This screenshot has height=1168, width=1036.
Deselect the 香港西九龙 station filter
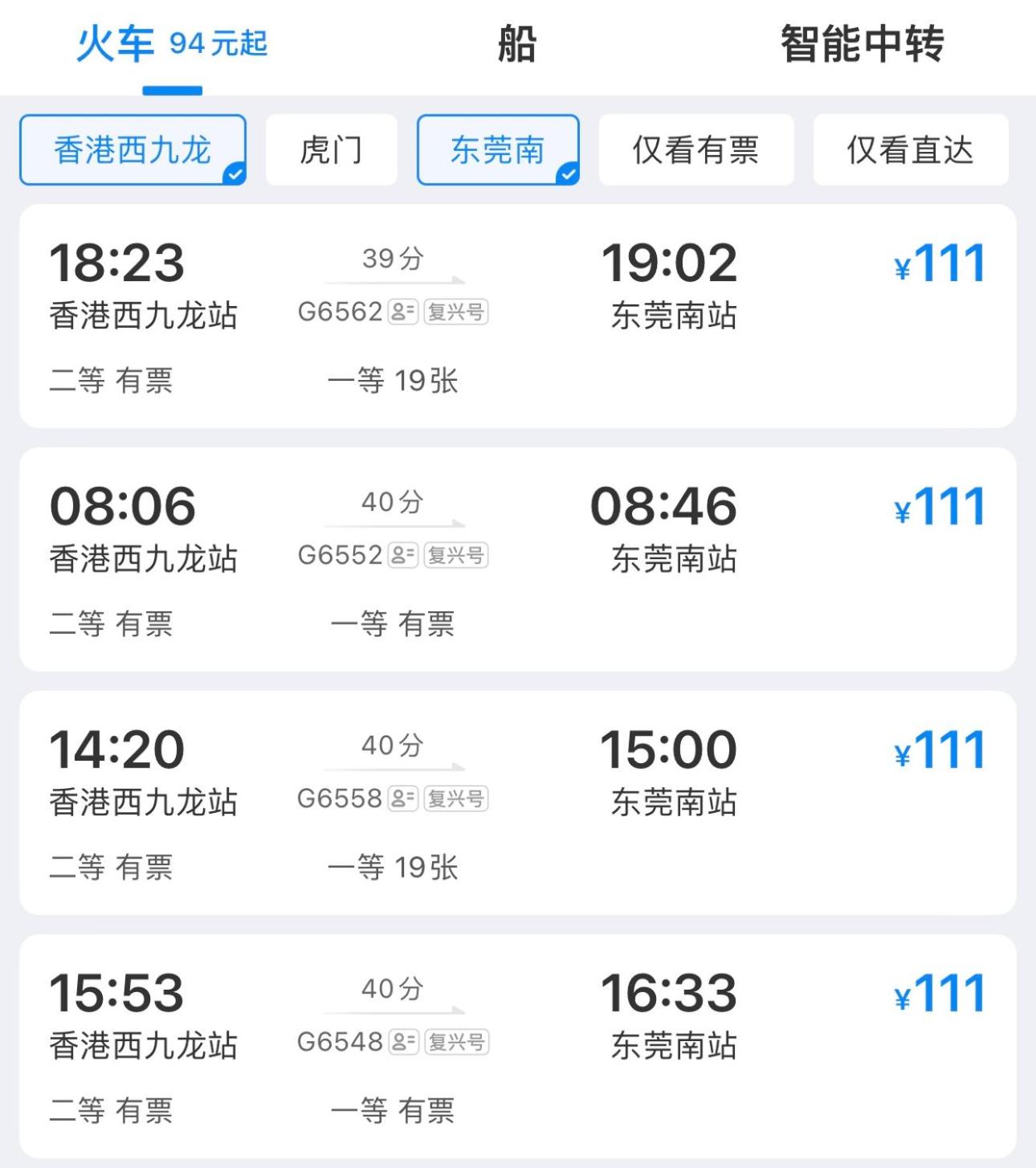click(133, 150)
